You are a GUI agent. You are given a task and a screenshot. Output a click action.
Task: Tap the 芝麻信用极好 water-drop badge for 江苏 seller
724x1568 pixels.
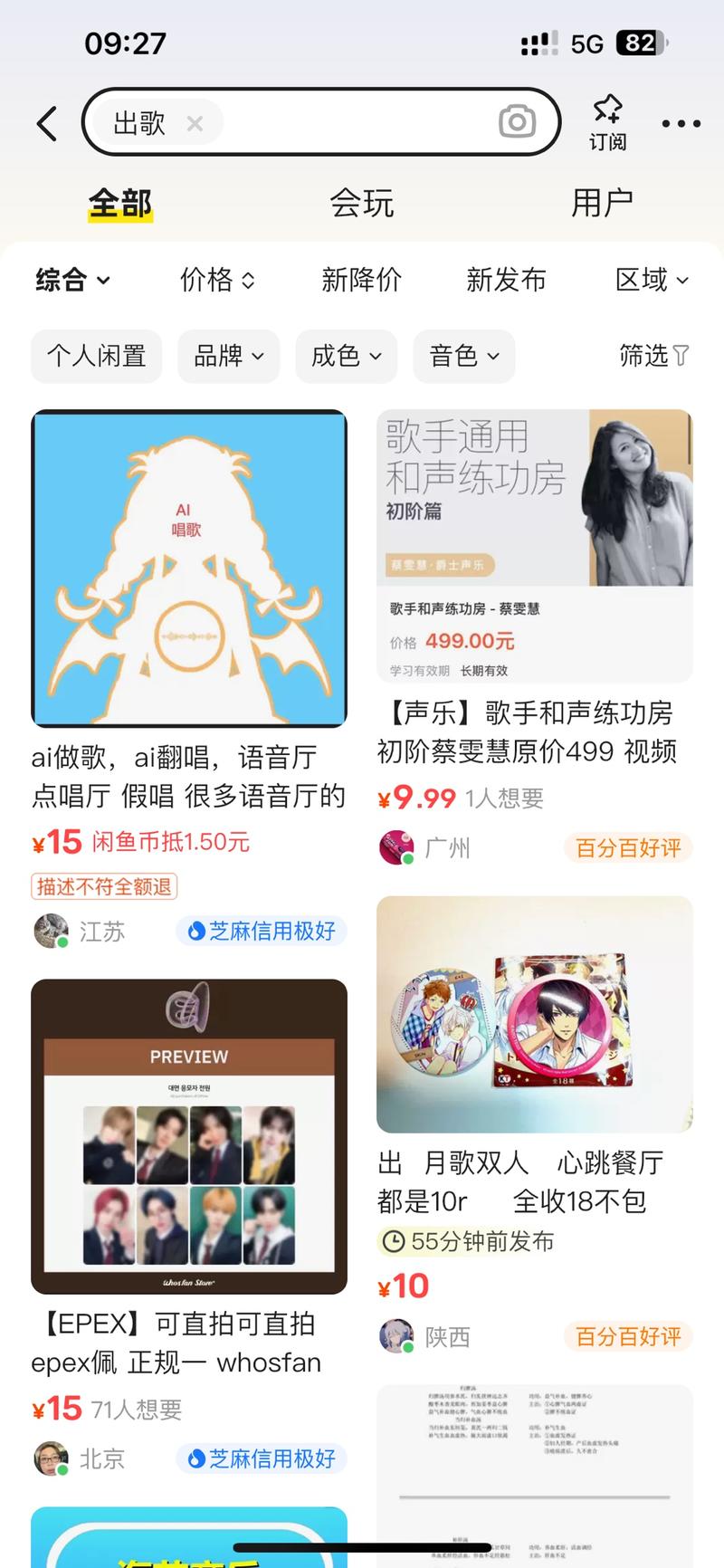coord(261,931)
